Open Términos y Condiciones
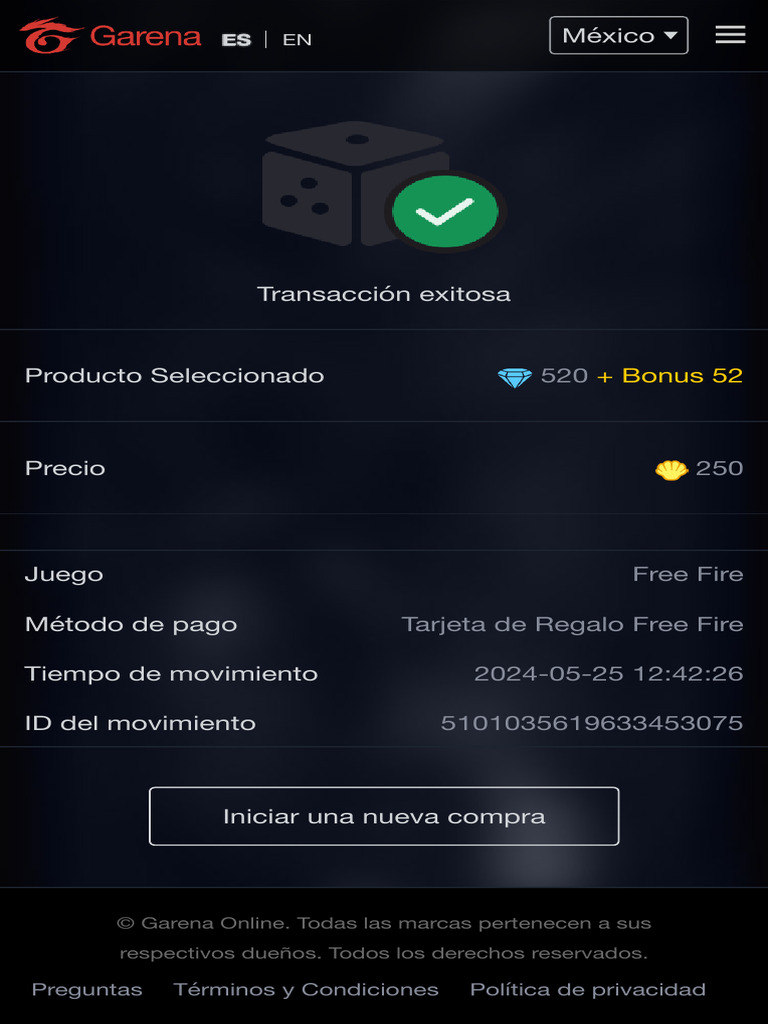 coord(306,989)
